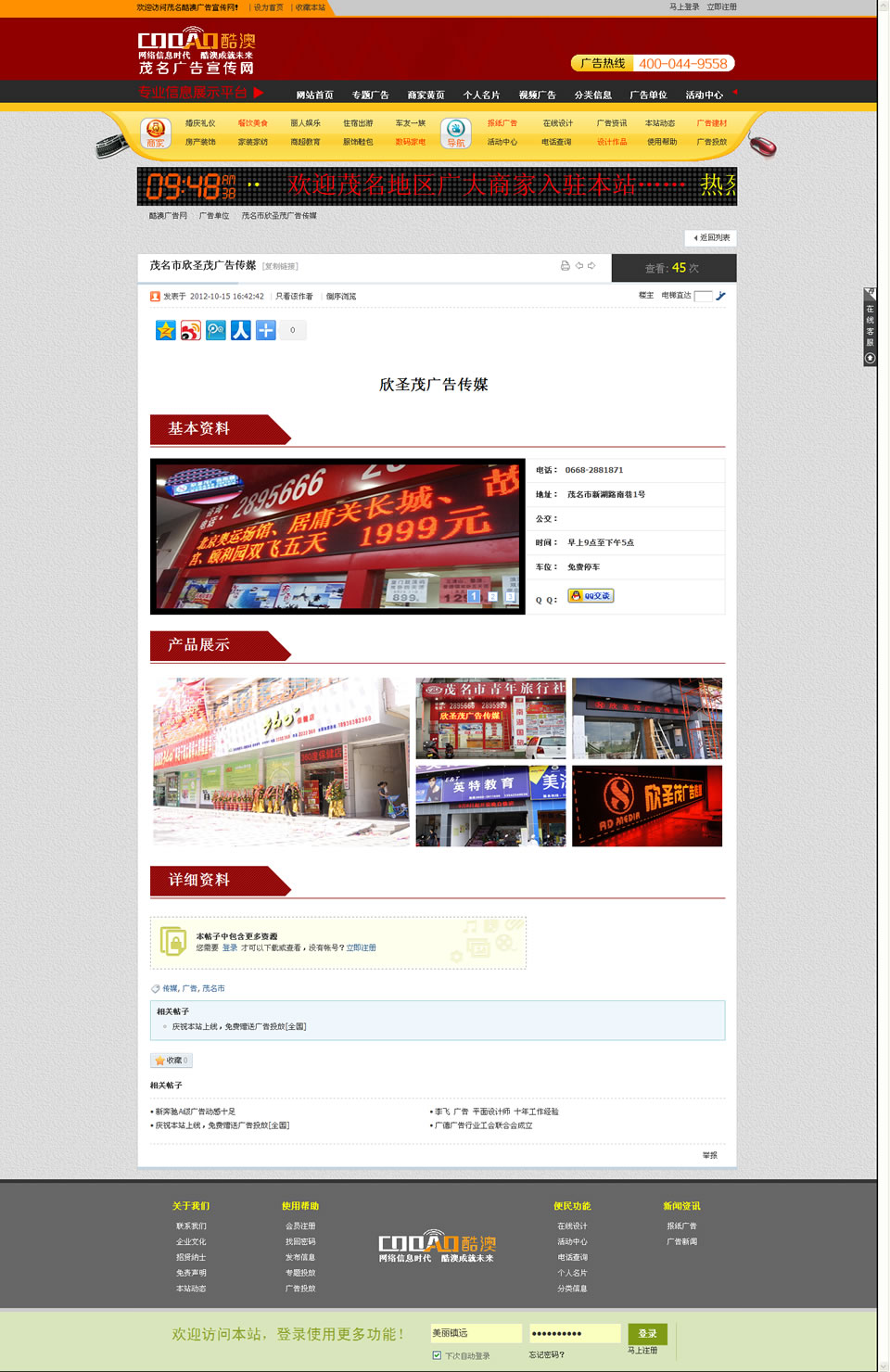Expand the red dropdown arrow next to 活动中心
The image size is (890, 1372).
(735, 94)
